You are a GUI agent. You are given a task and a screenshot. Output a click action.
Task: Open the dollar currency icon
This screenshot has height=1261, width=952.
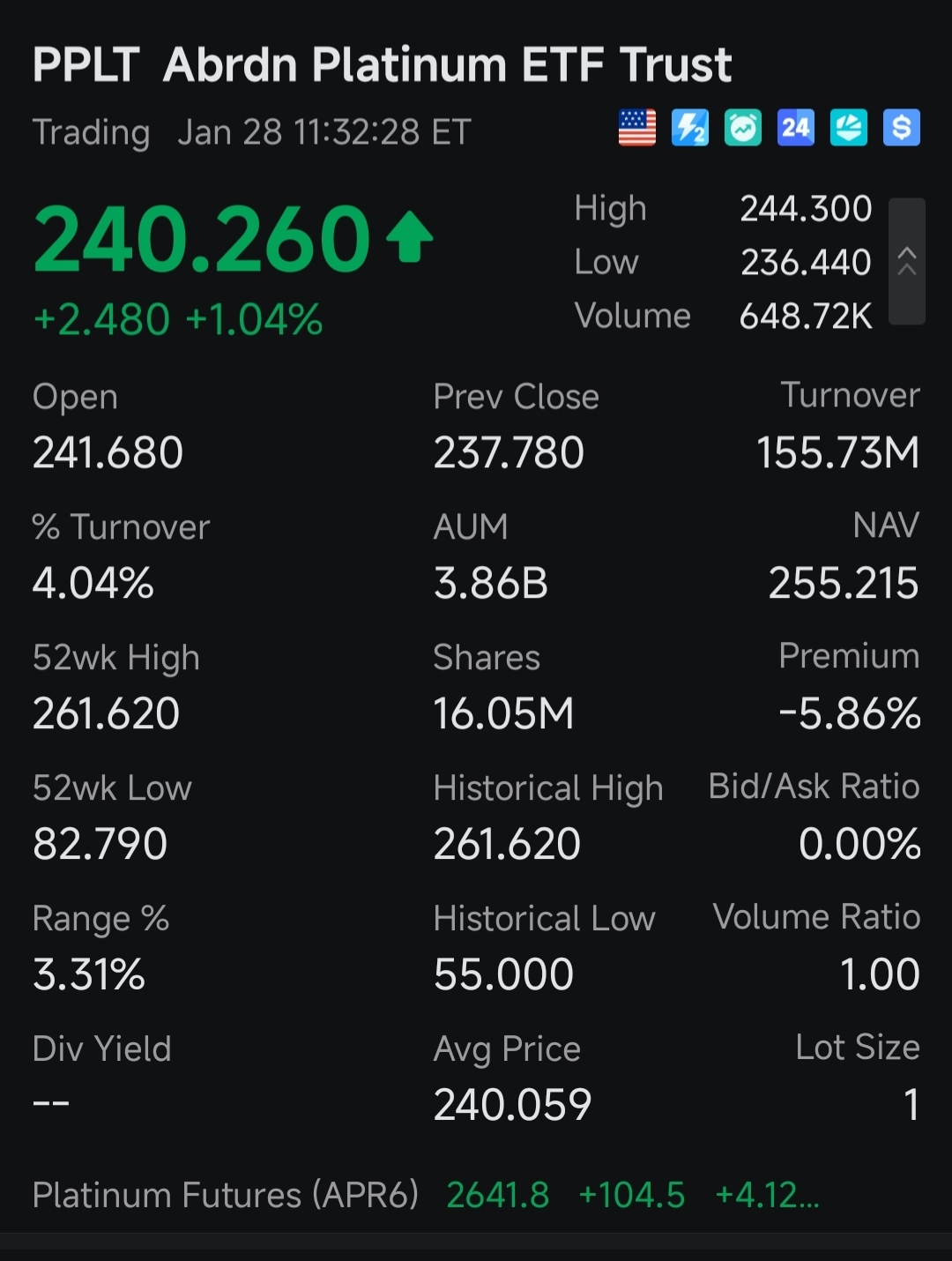coord(902,128)
